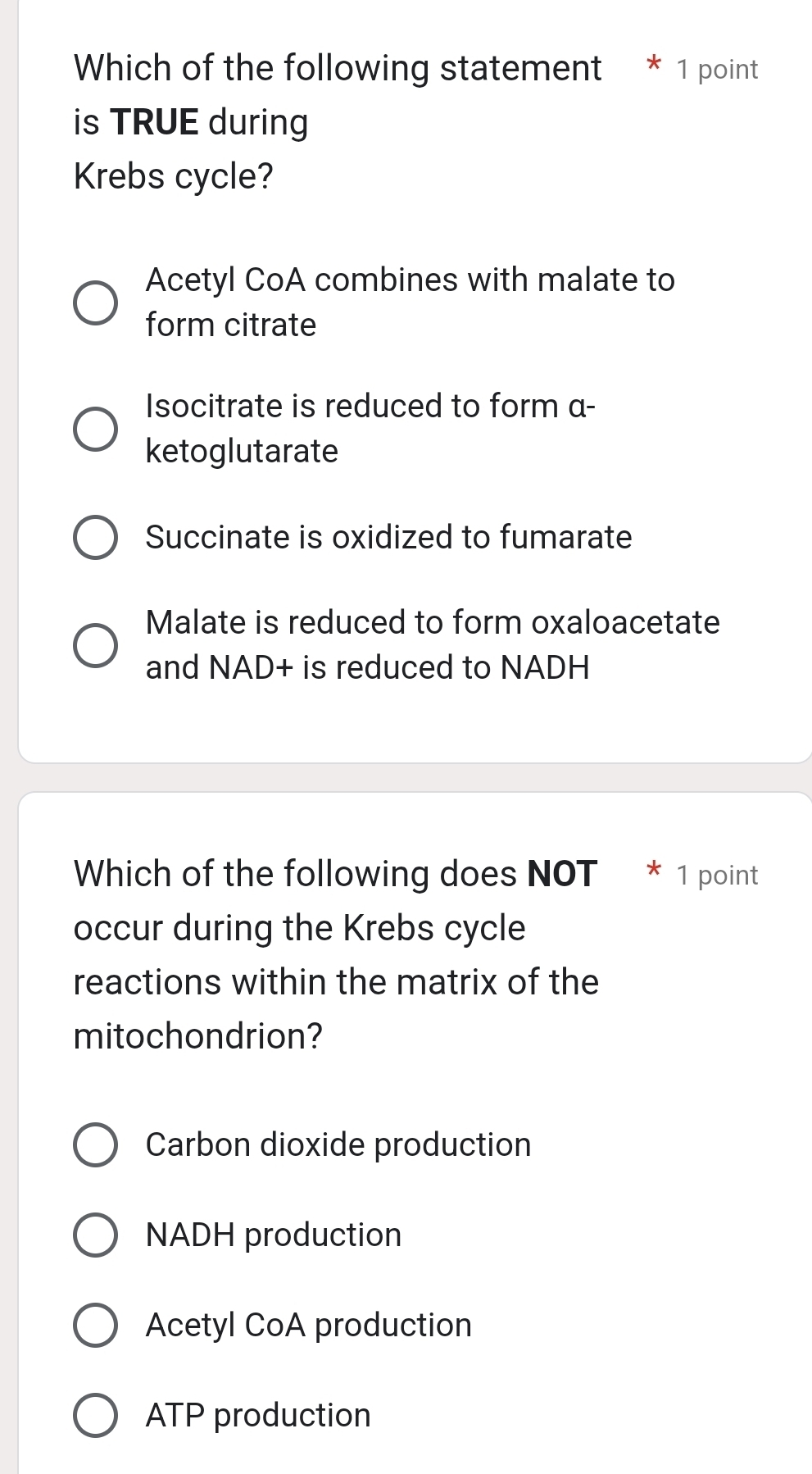
Task: Select "Succinate is oxidized to fumarate"
Action: [96, 537]
